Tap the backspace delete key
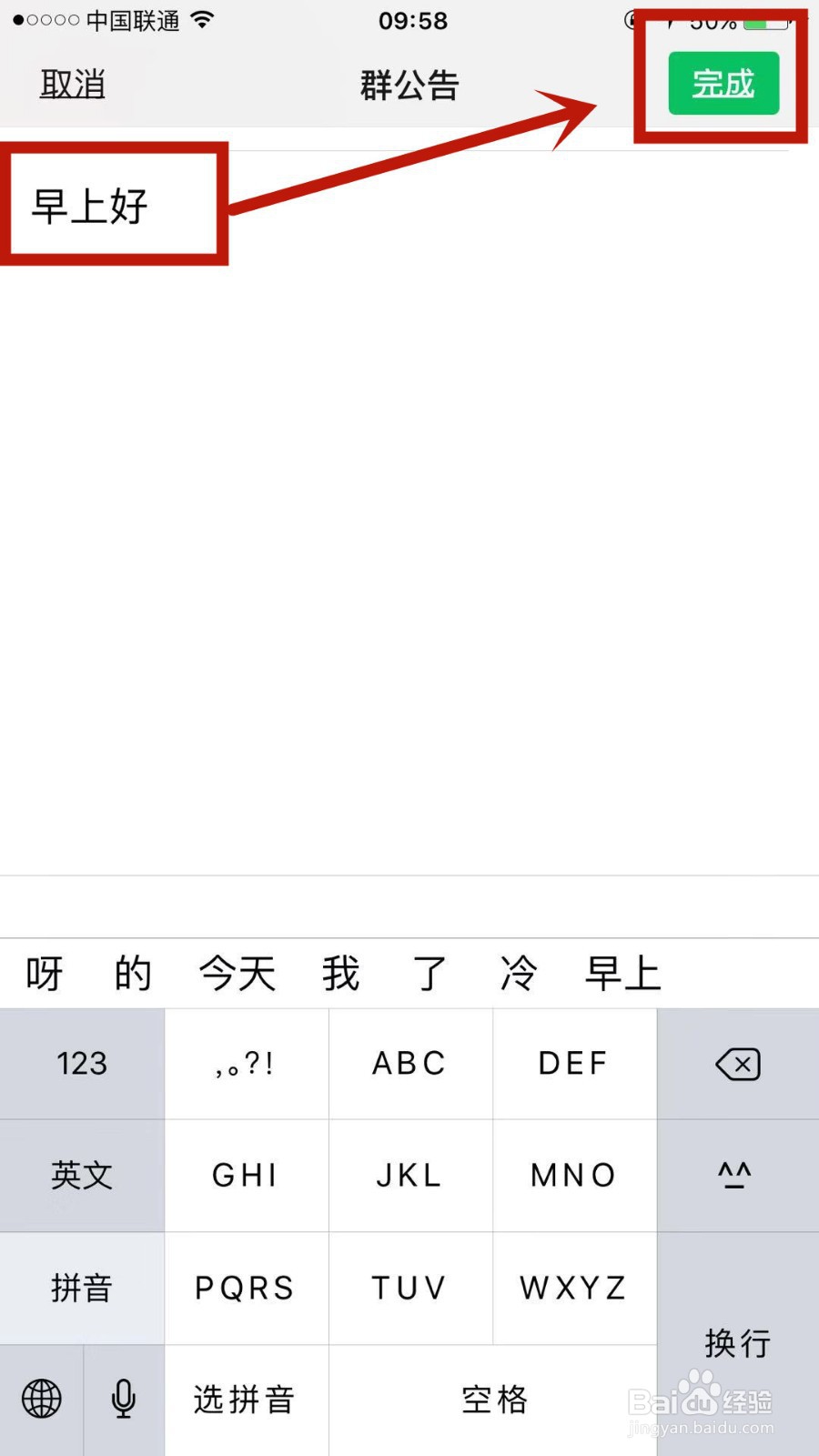 click(x=737, y=1063)
